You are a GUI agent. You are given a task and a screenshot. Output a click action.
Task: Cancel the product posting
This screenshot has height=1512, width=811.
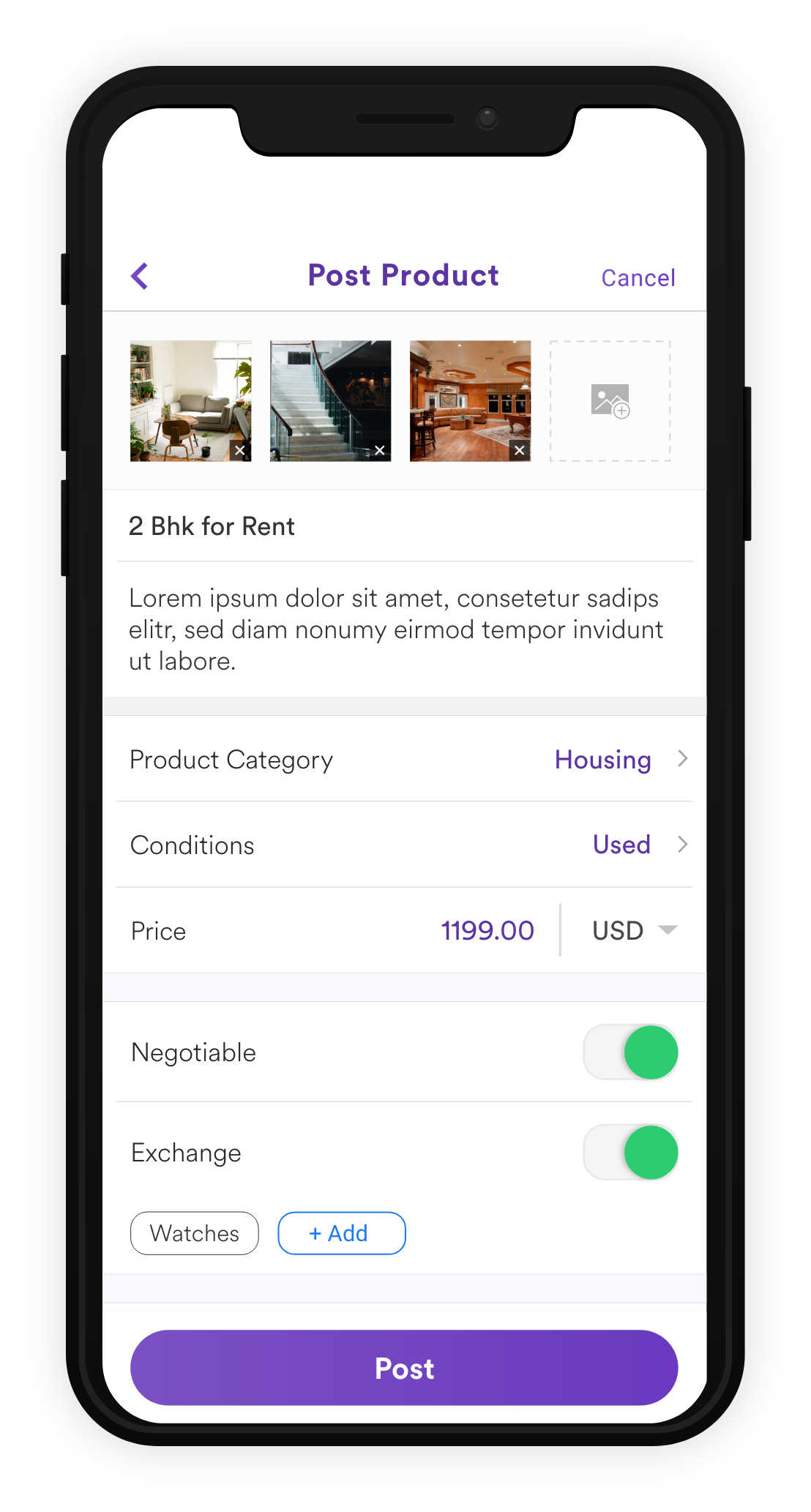(x=638, y=277)
